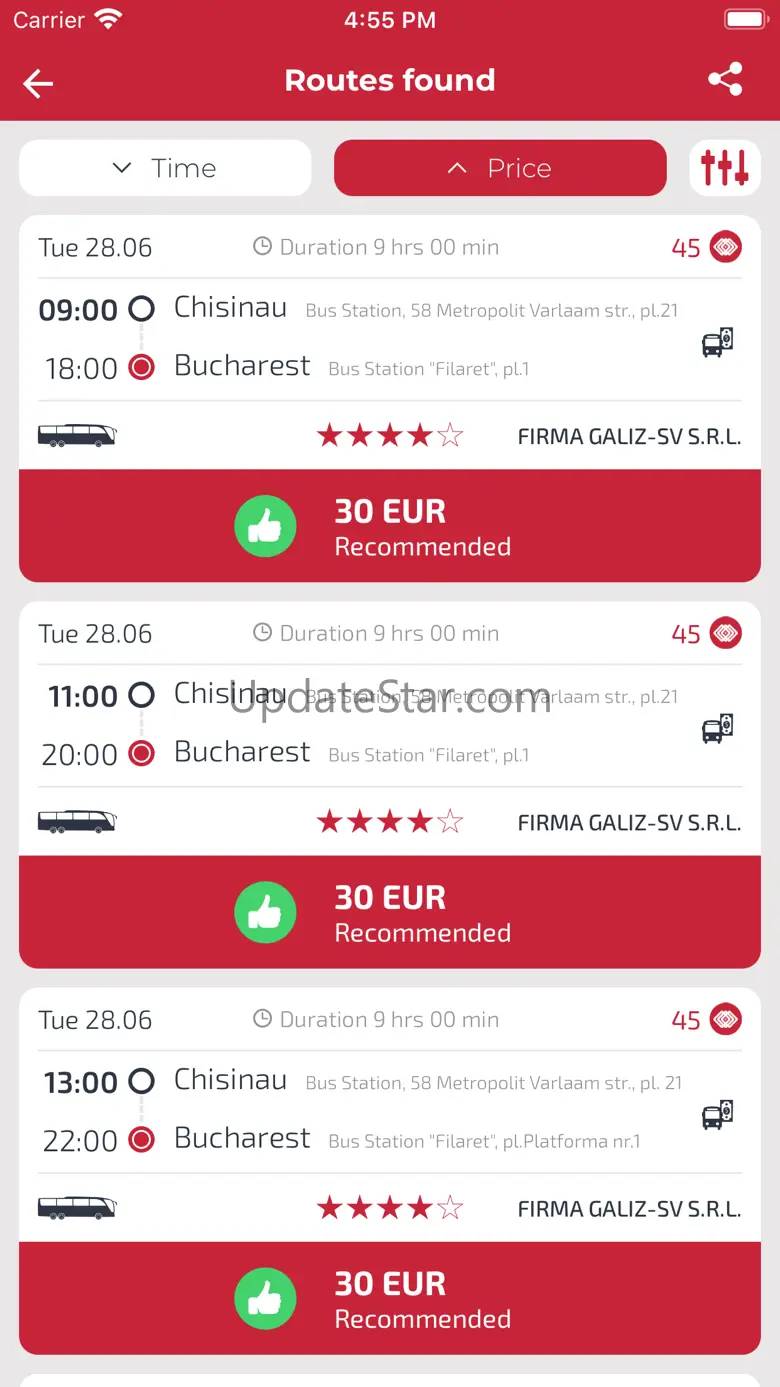780x1387 pixels.
Task: Open the filter settings sliders
Action: click(725, 168)
